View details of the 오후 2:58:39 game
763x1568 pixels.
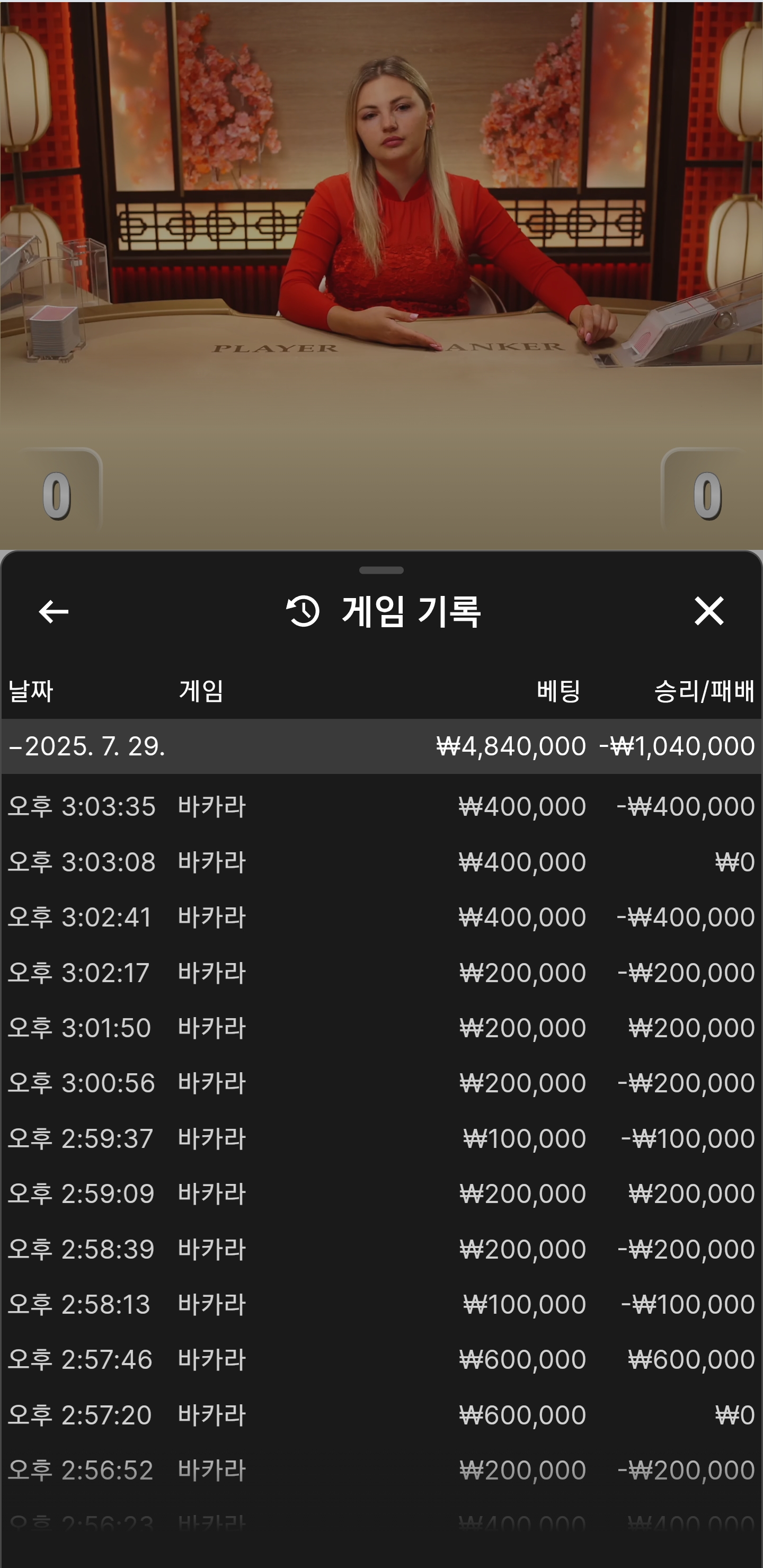[382, 1249]
